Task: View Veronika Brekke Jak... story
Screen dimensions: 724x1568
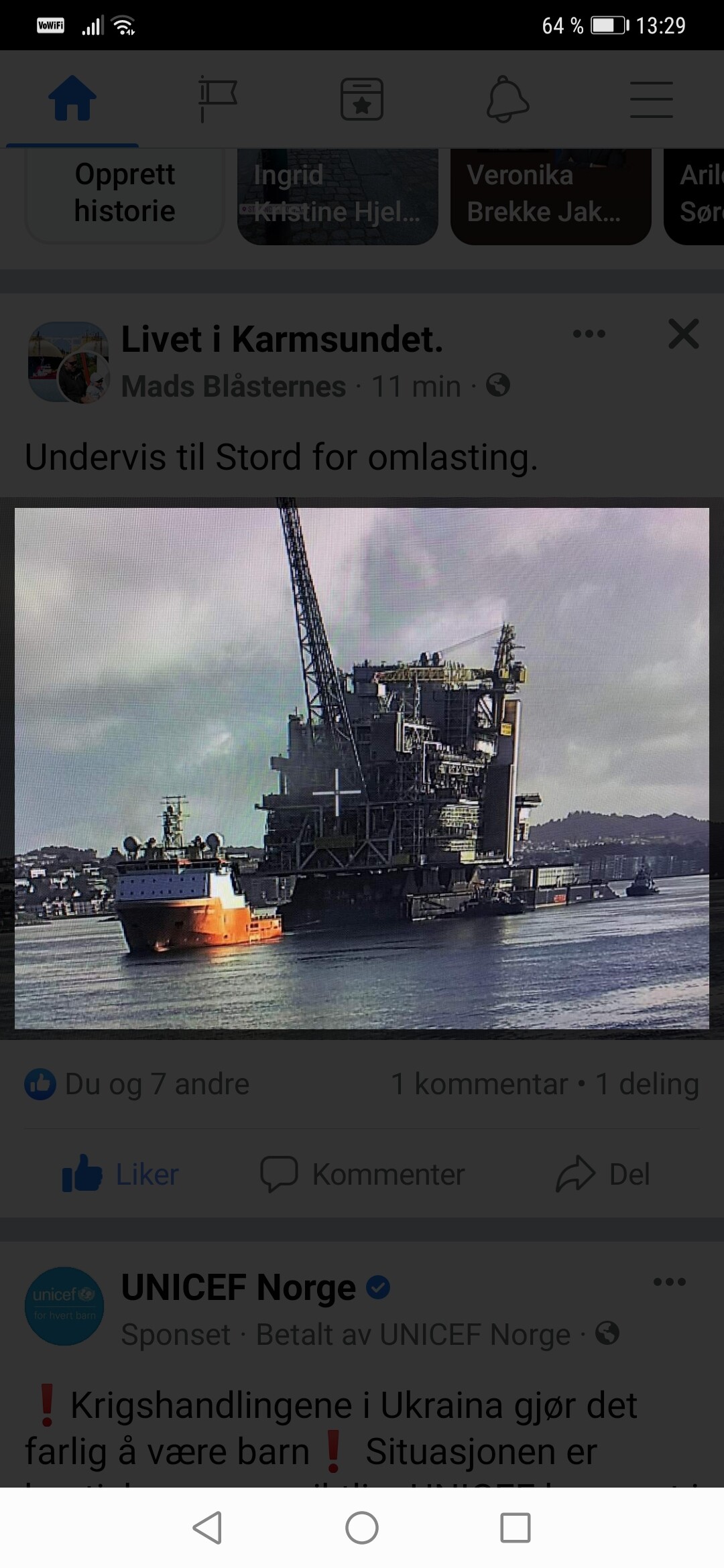Action: click(x=550, y=194)
